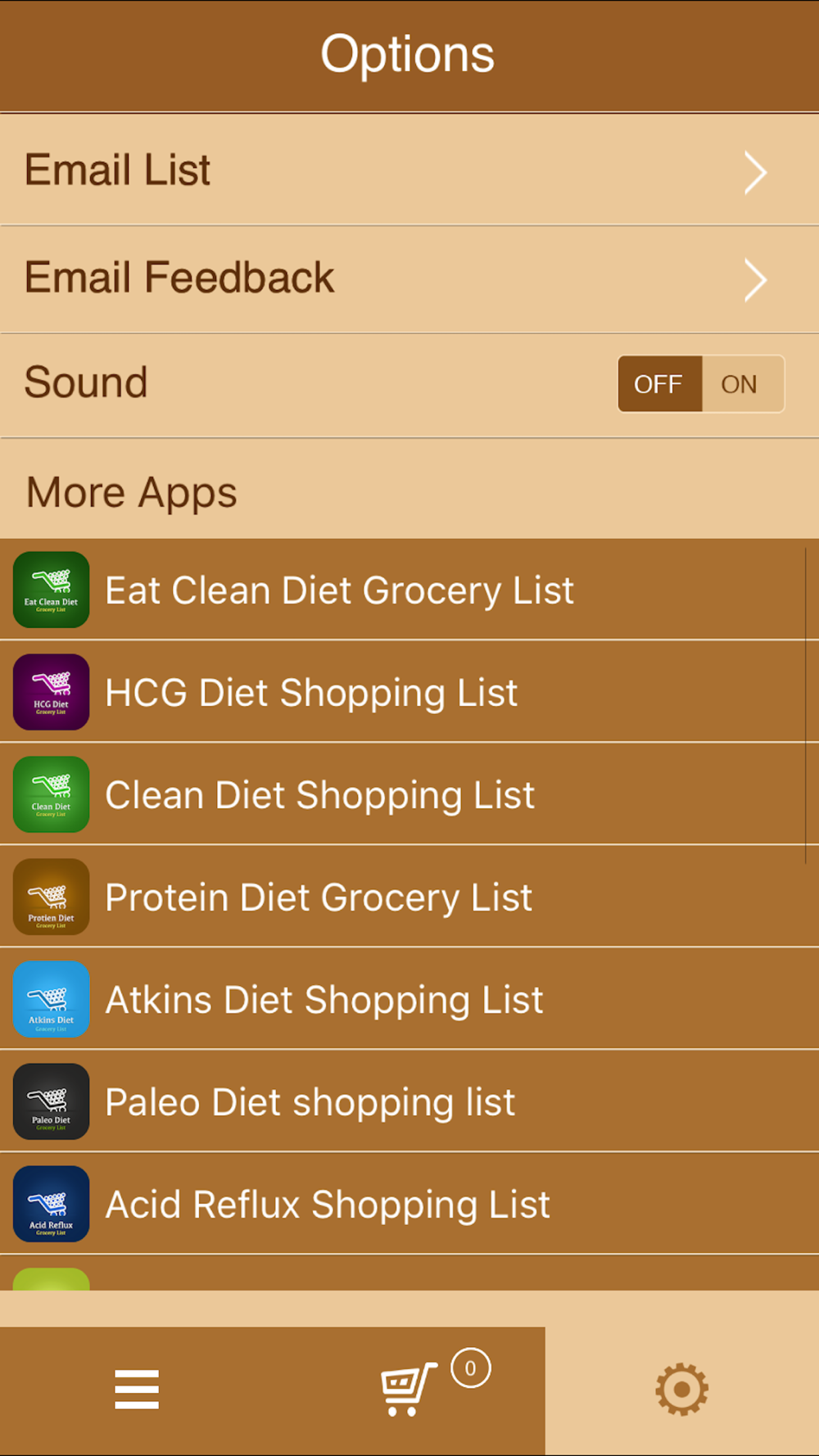The image size is (819, 1456).
Task: Open Acid Reflux Shopping List
Action: click(409, 1204)
